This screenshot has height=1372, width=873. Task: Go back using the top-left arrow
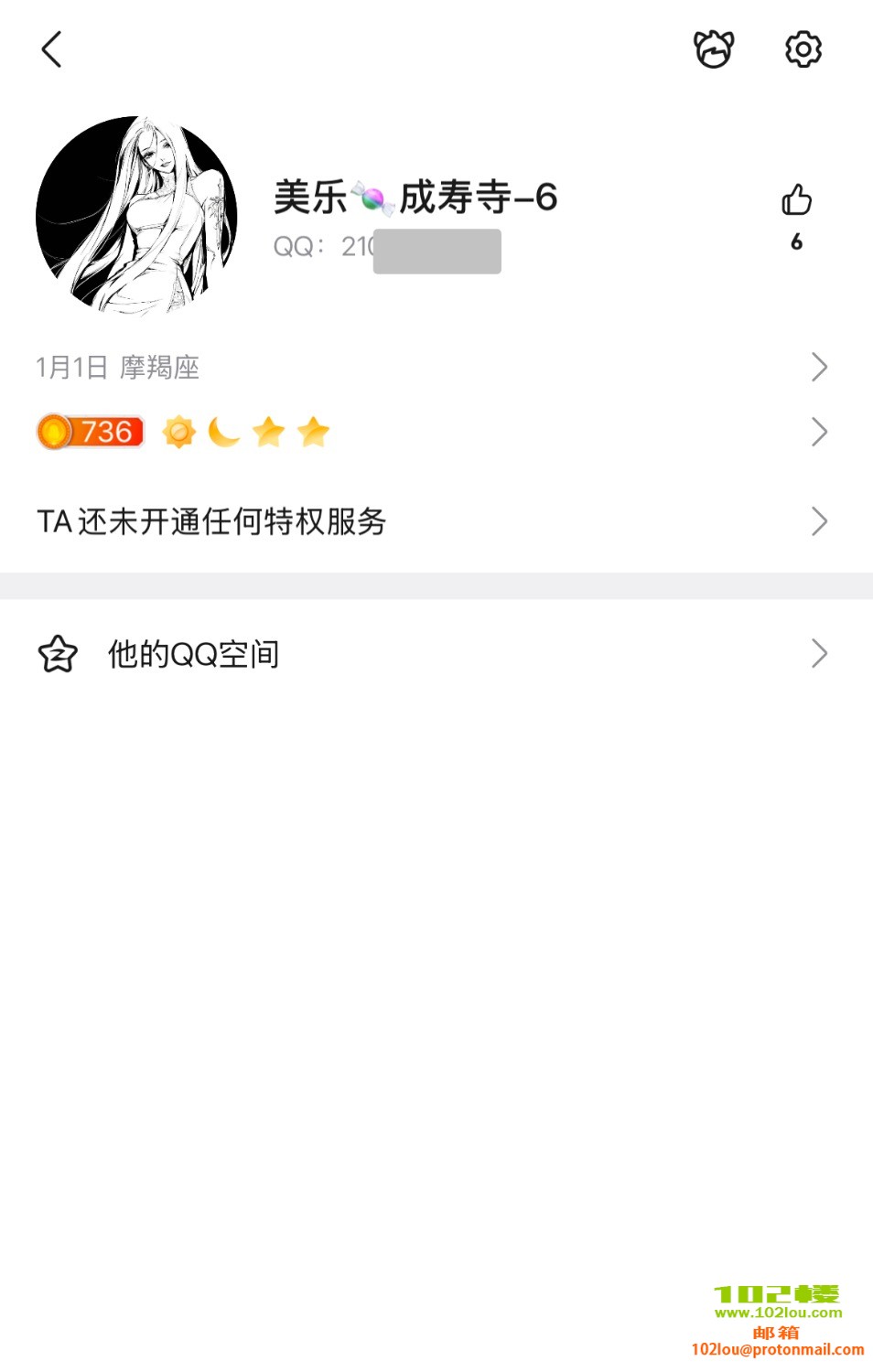click(52, 49)
